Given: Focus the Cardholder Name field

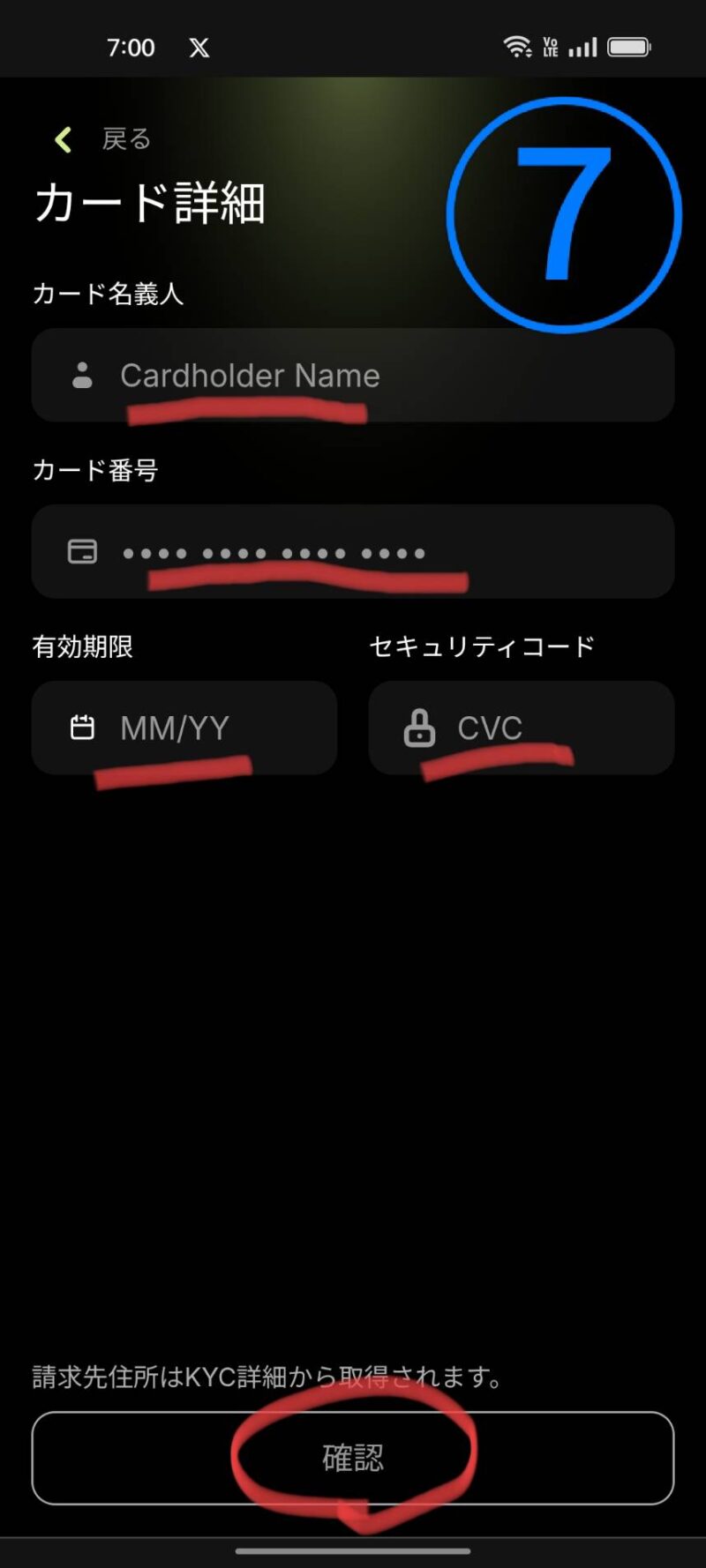Looking at the screenshot, I should (353, 376).
